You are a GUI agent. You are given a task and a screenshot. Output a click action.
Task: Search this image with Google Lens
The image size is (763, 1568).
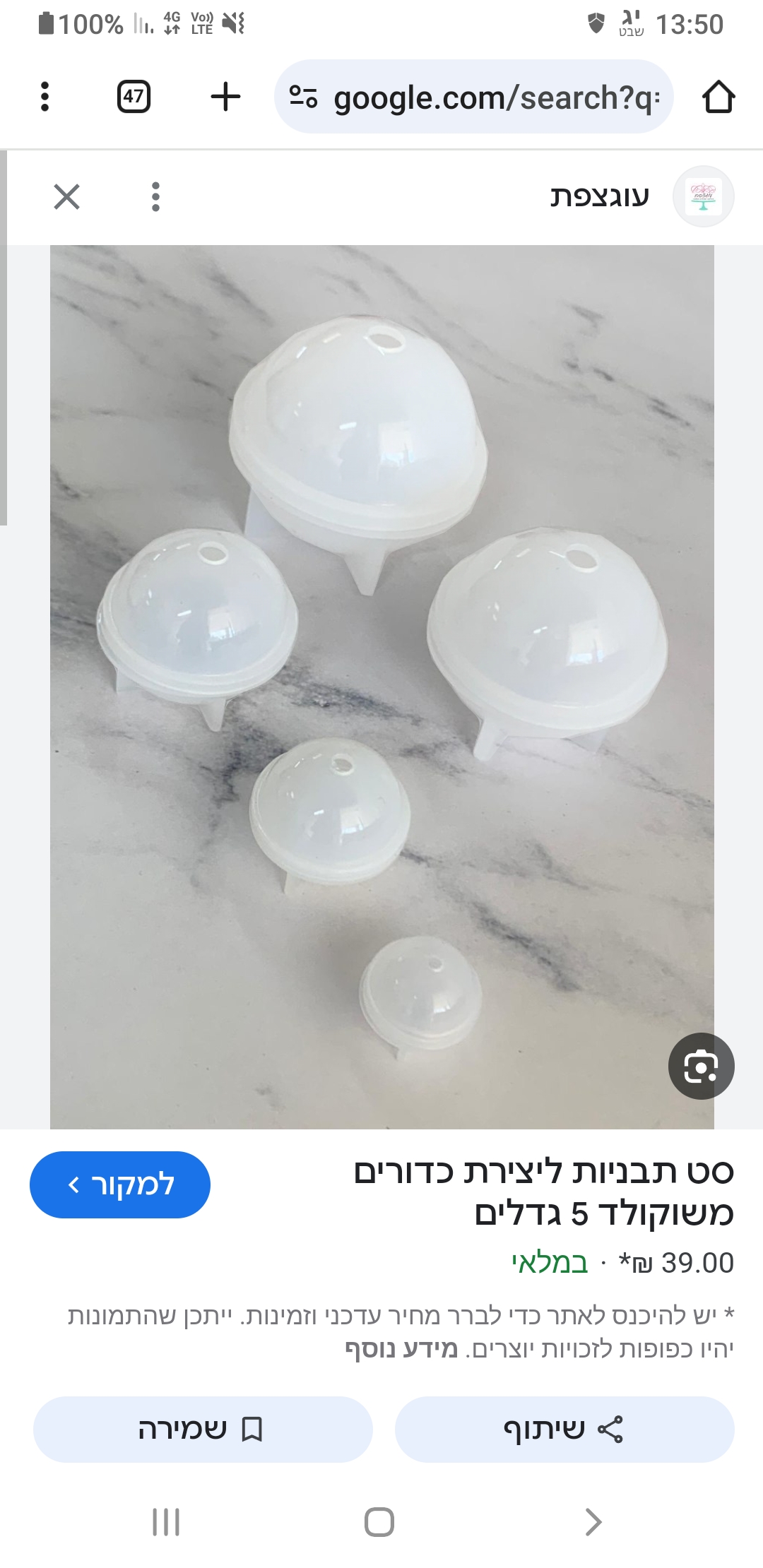tap(701, 1066)
